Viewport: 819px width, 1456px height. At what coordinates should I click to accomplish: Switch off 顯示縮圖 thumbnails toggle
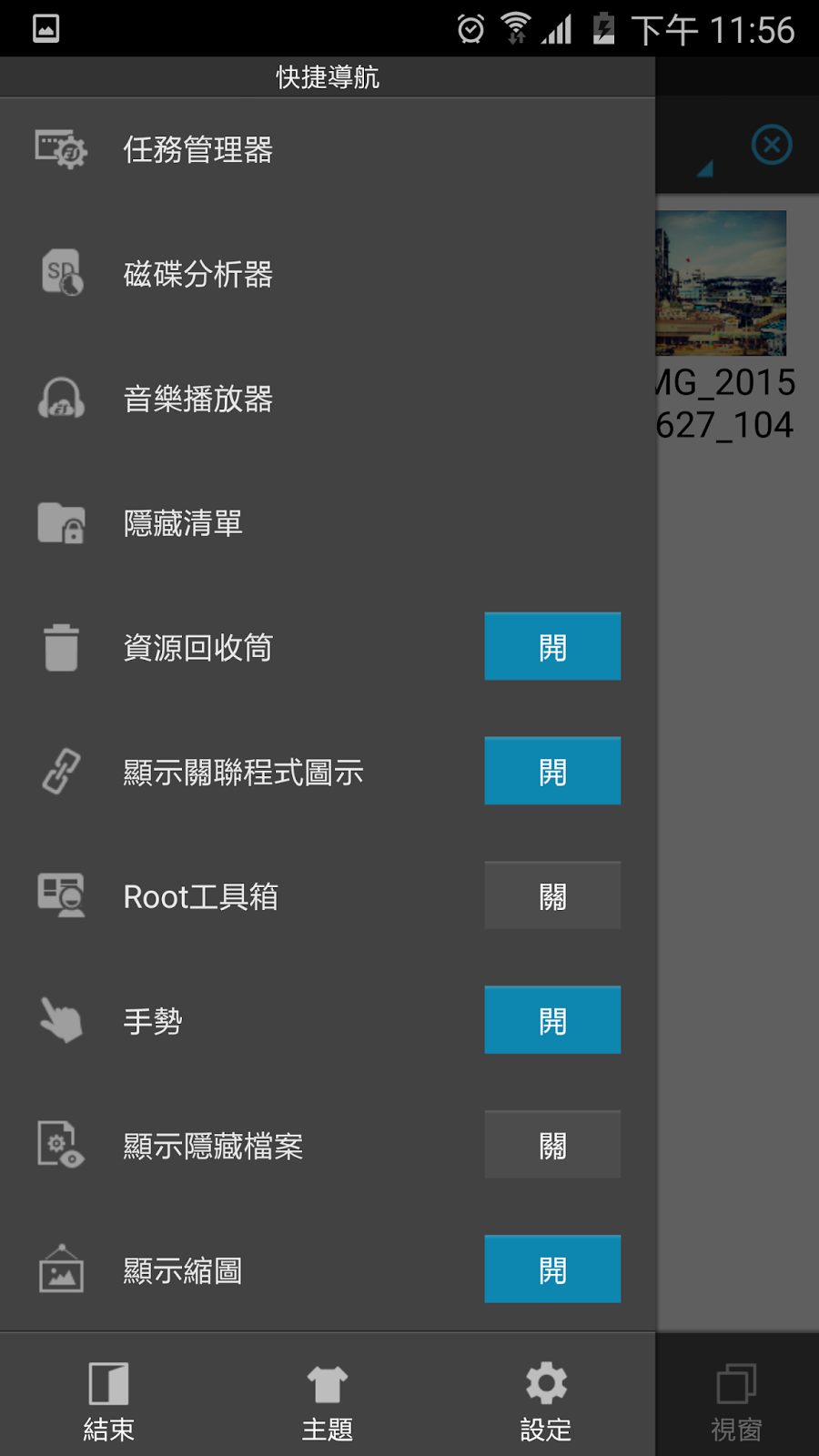pos(552,1269)
